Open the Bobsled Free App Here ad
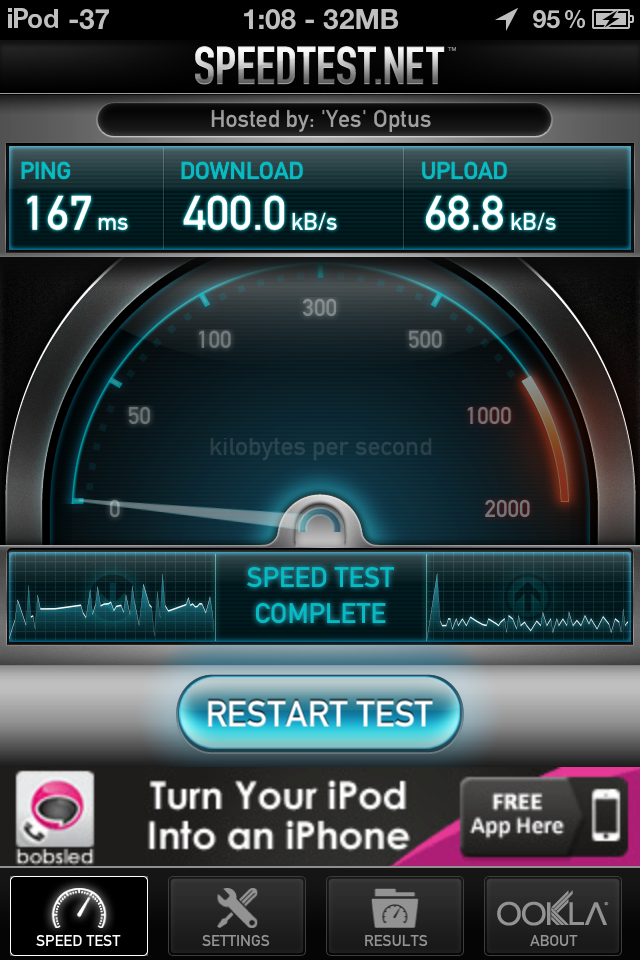This screenshot has width=640, height=960. point(540,814)
